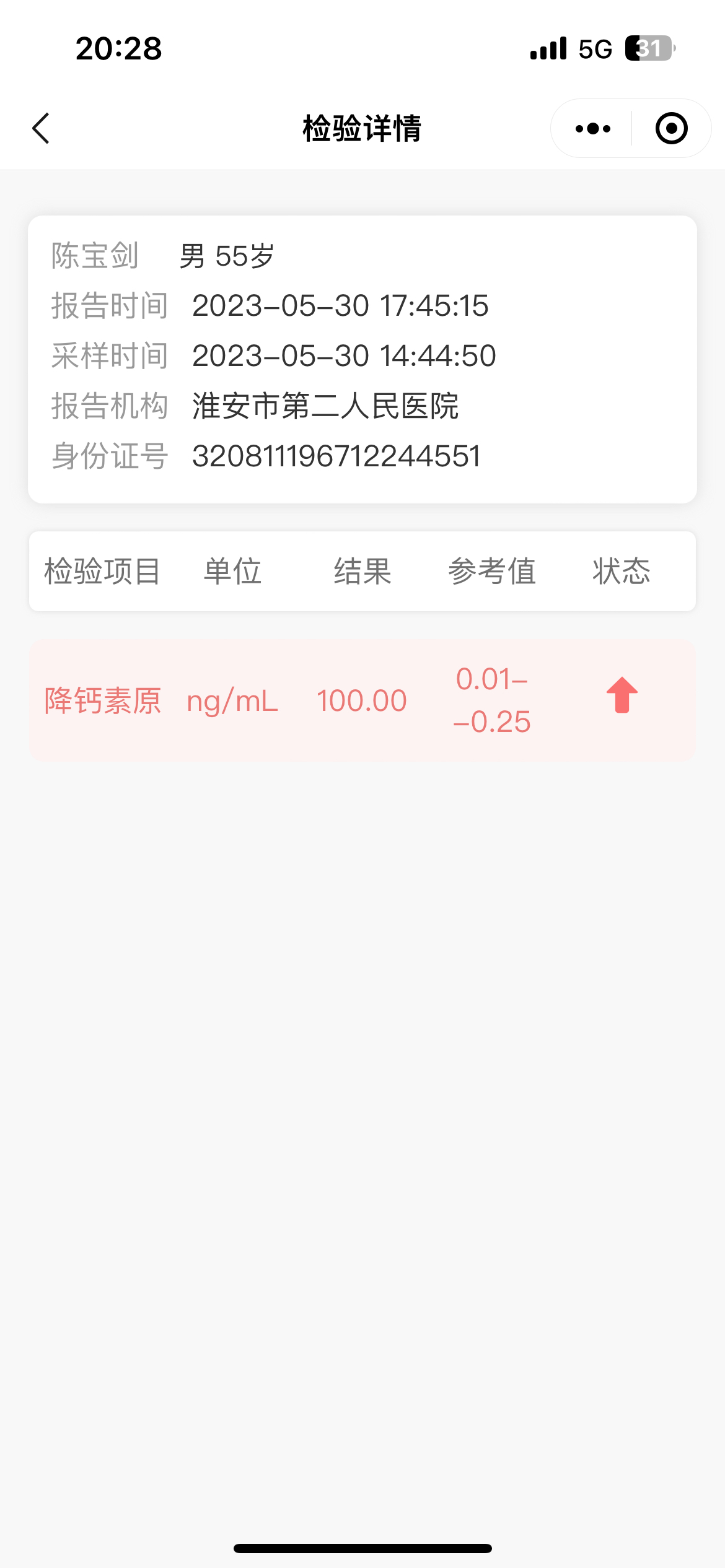Open the mini program three-dot menu

click(x=592, y=128)
